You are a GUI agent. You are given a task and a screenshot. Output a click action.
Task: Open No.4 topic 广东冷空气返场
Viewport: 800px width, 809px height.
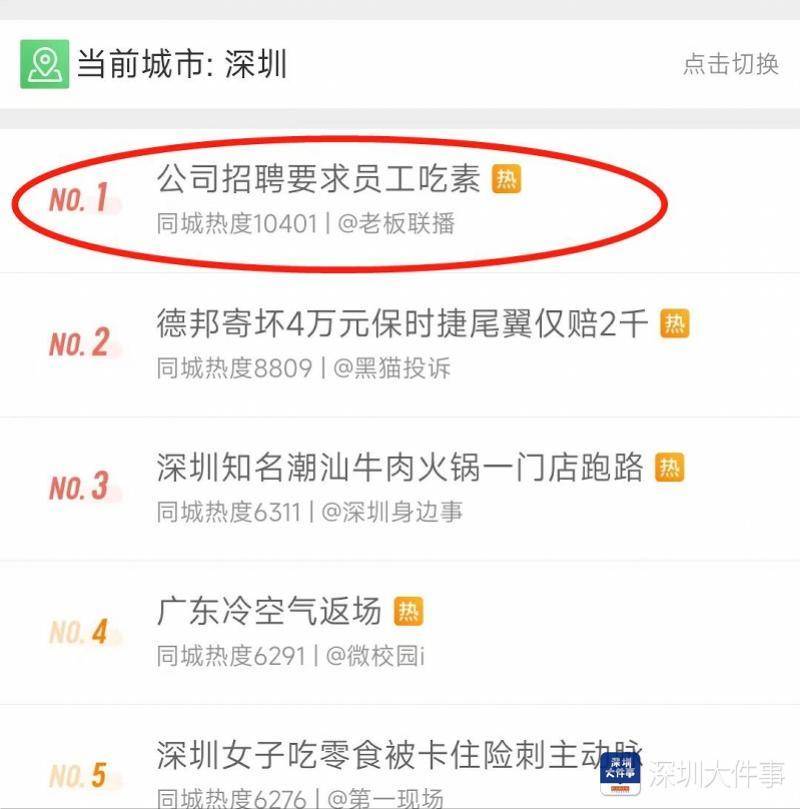(x=270, y=611)
